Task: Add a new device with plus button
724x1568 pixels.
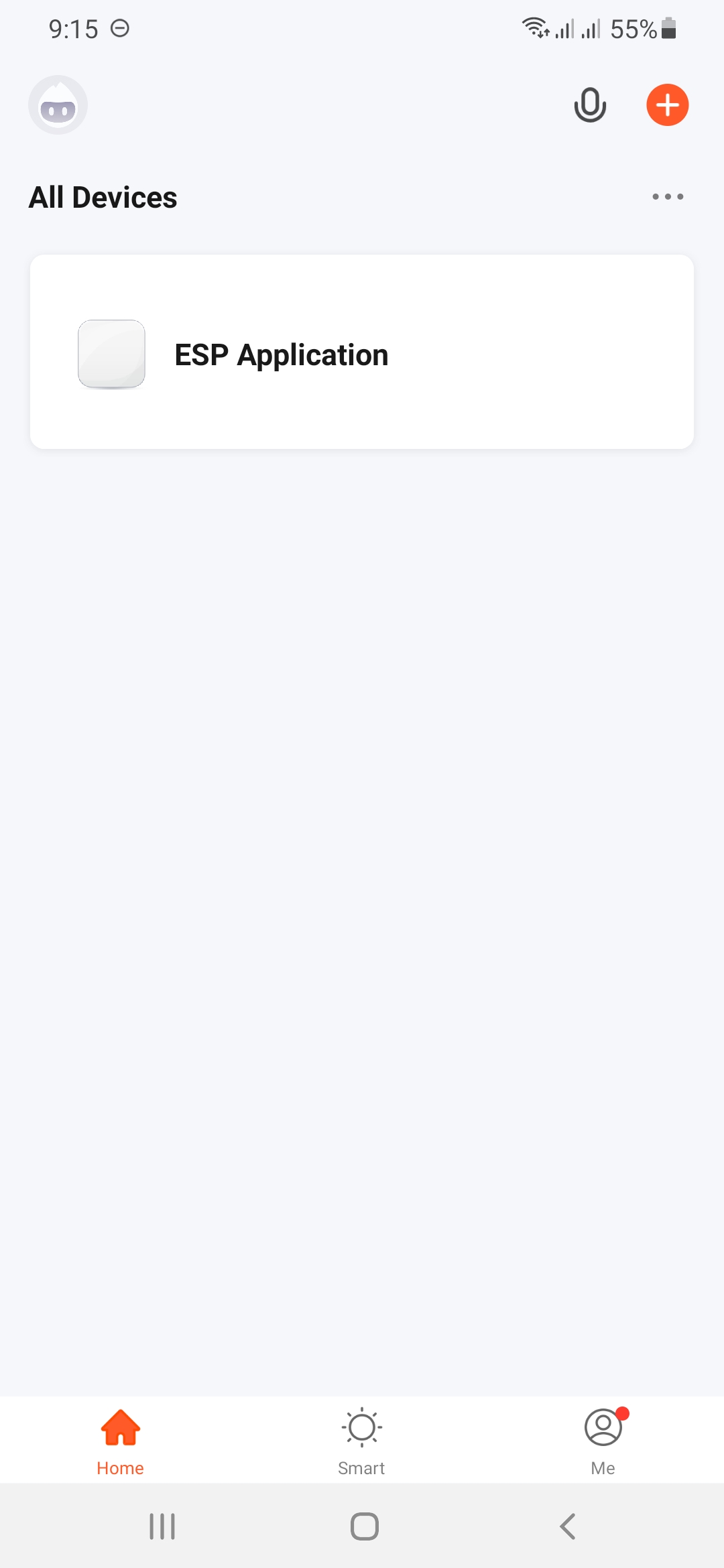Action: point(667,105)
